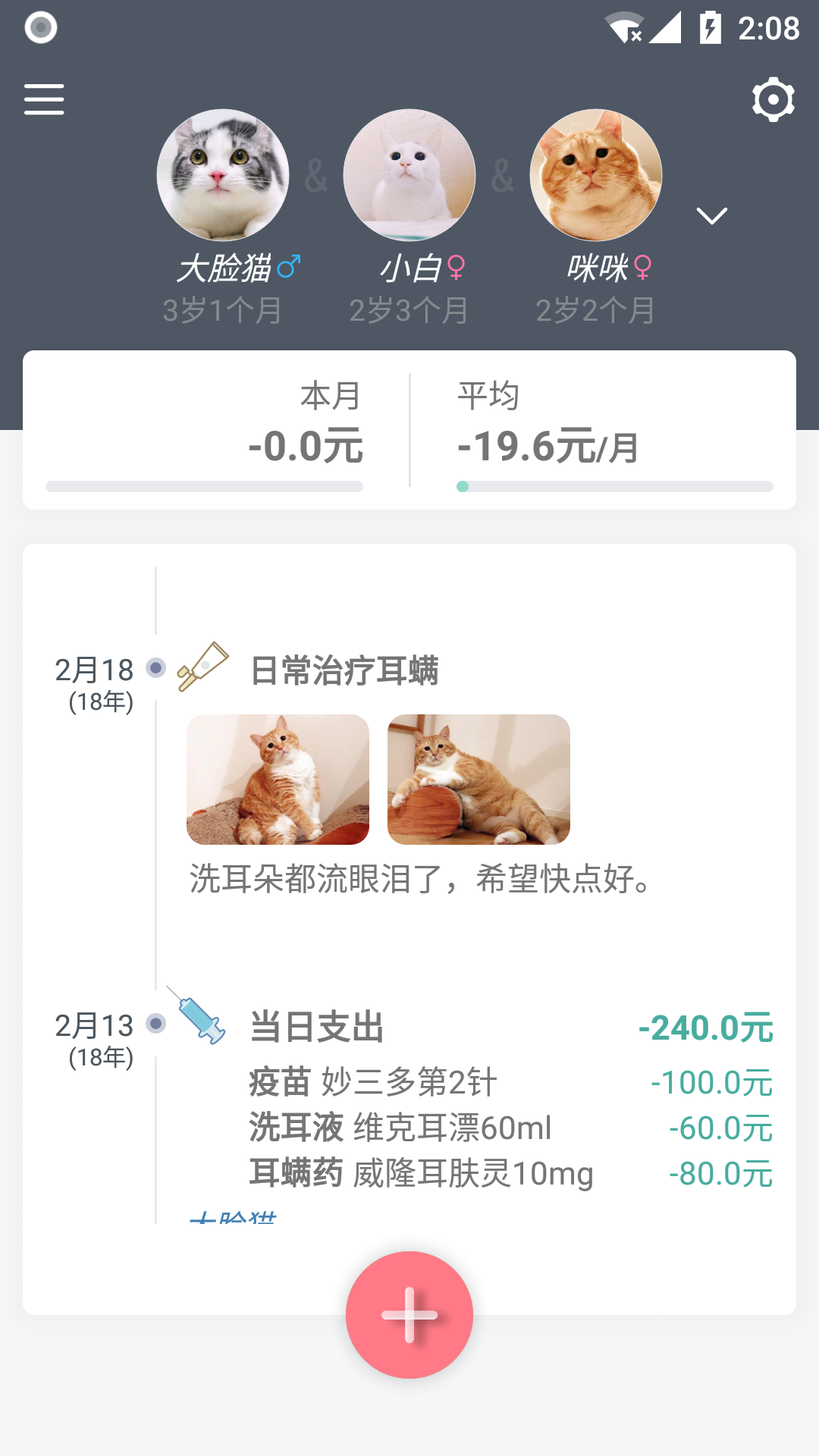Open 小白's profile avatar
Screen dimensions: 819x1456
coord(409,175)
